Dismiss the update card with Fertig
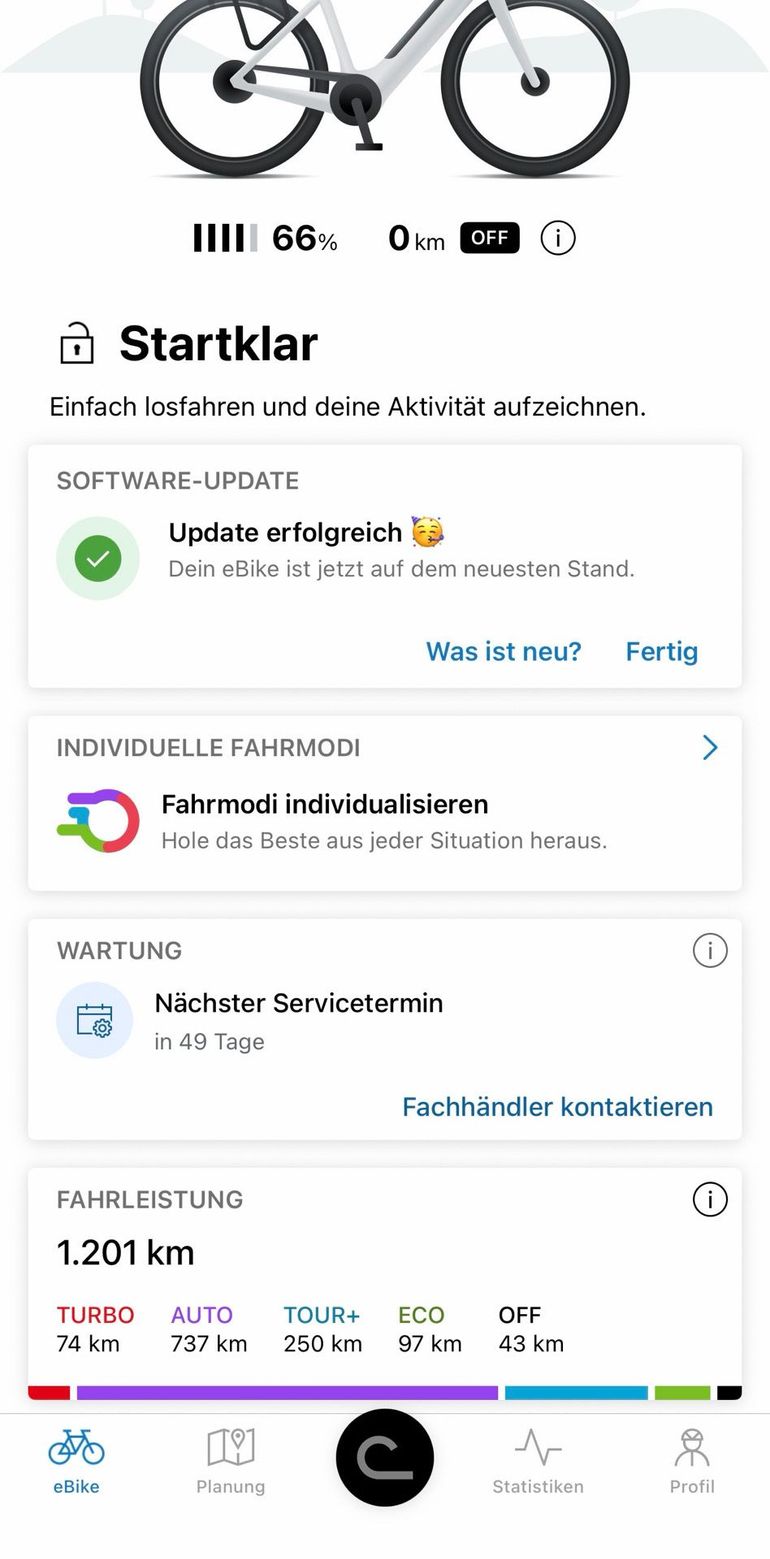This screenshot has height=1559, width=770. pyautogui.click(x=662, y=651)
